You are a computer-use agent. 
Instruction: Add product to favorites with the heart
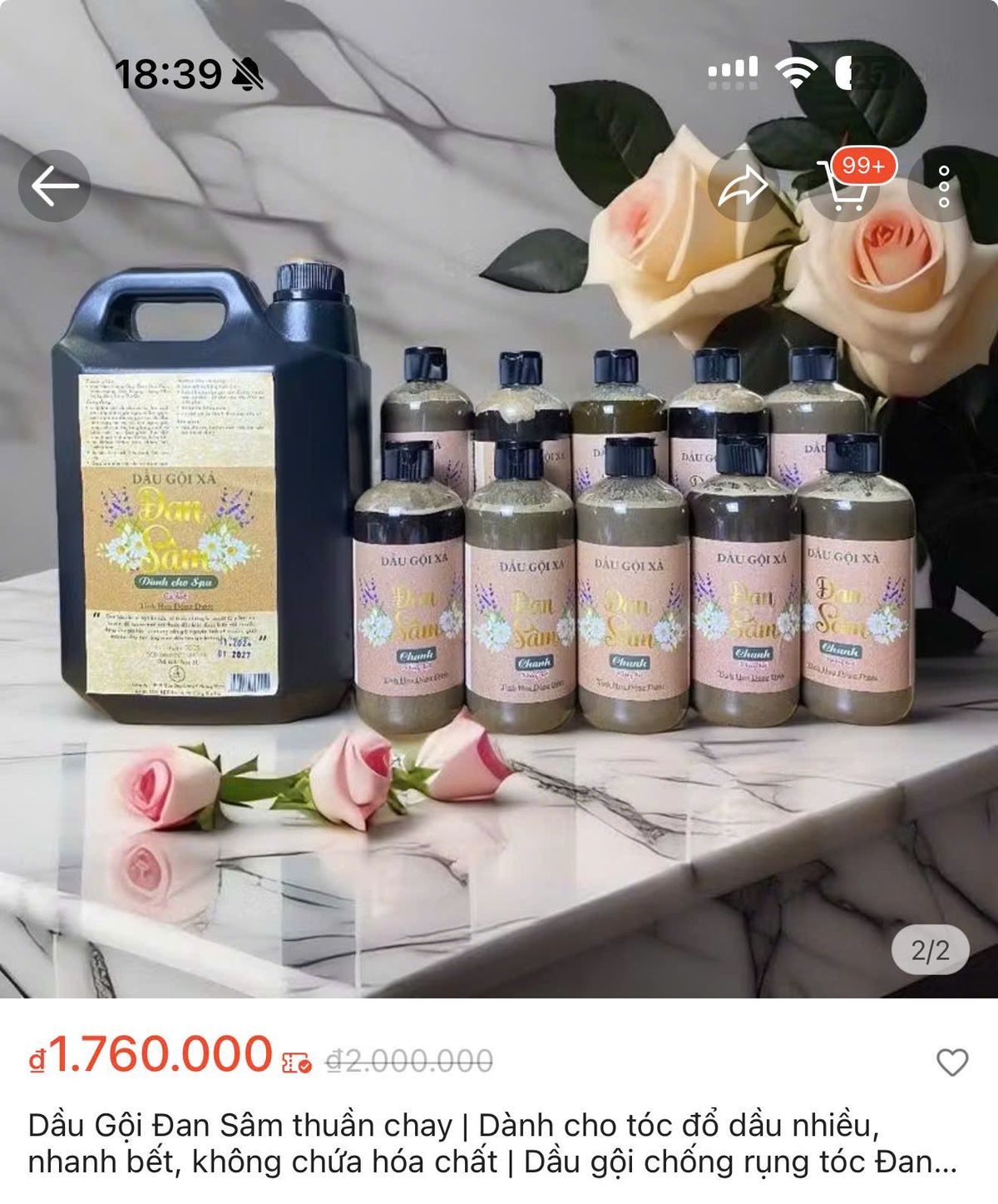tap(952, 1062)
